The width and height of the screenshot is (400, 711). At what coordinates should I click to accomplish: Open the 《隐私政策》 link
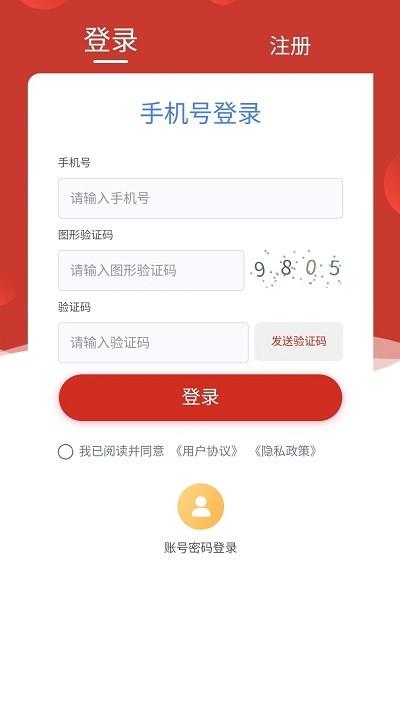tap(285, 451)
